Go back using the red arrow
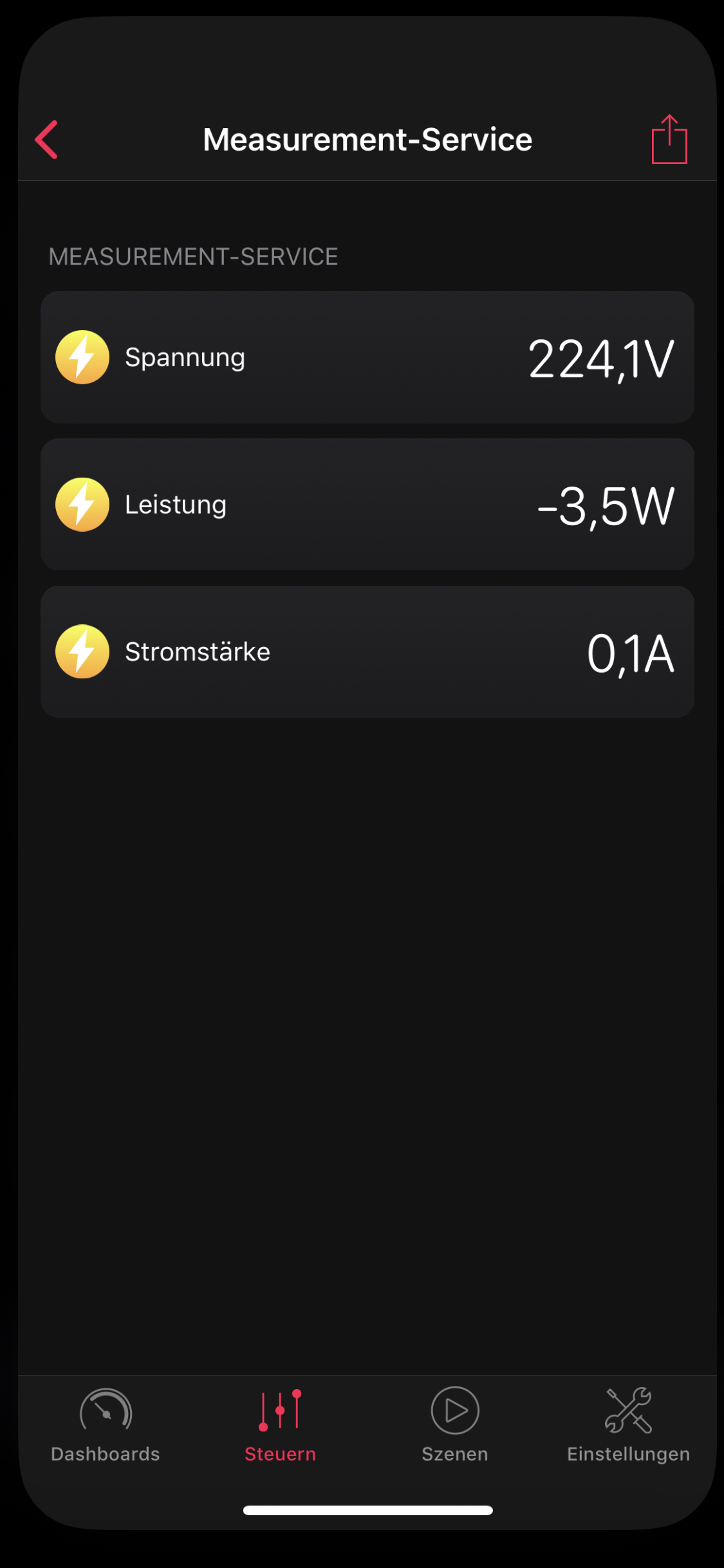The height and width of the screenshot is (1568, 724). click(46, 139)
